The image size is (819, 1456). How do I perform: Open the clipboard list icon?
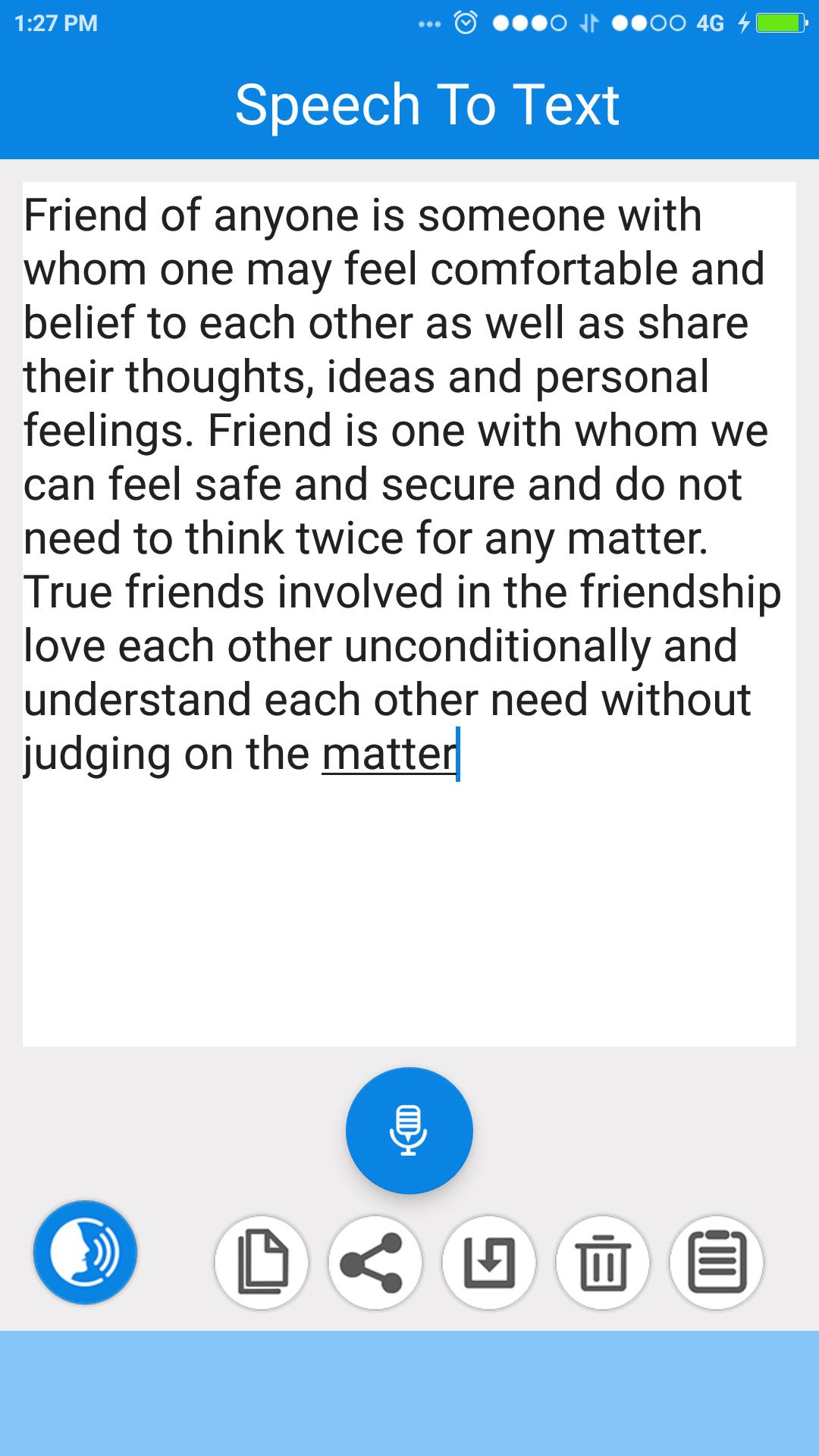pyautogui.click(x=717, y=1263)
